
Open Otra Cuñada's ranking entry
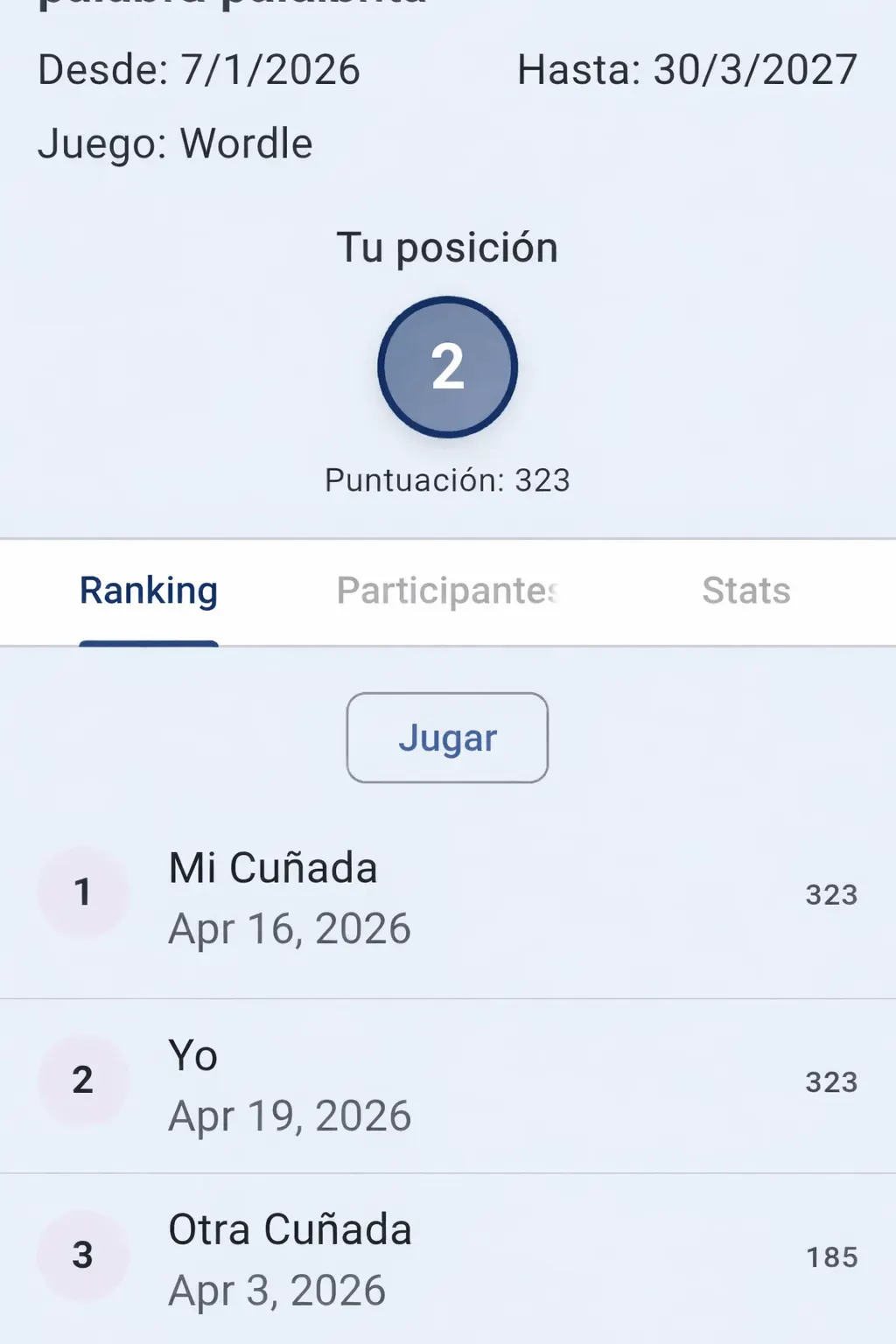[x=447, y=1258]
